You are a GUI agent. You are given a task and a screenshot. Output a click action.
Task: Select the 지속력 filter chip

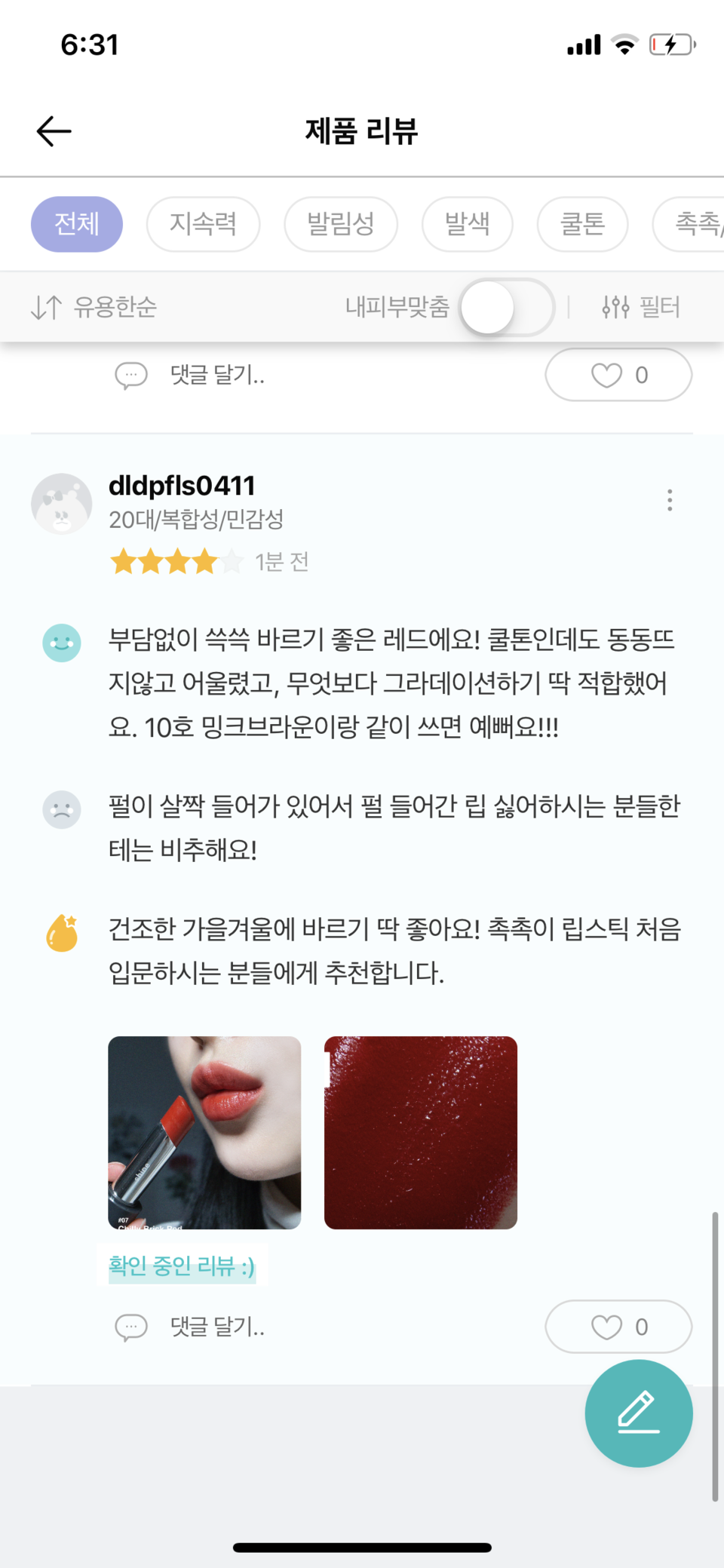[x=203, y=224]
